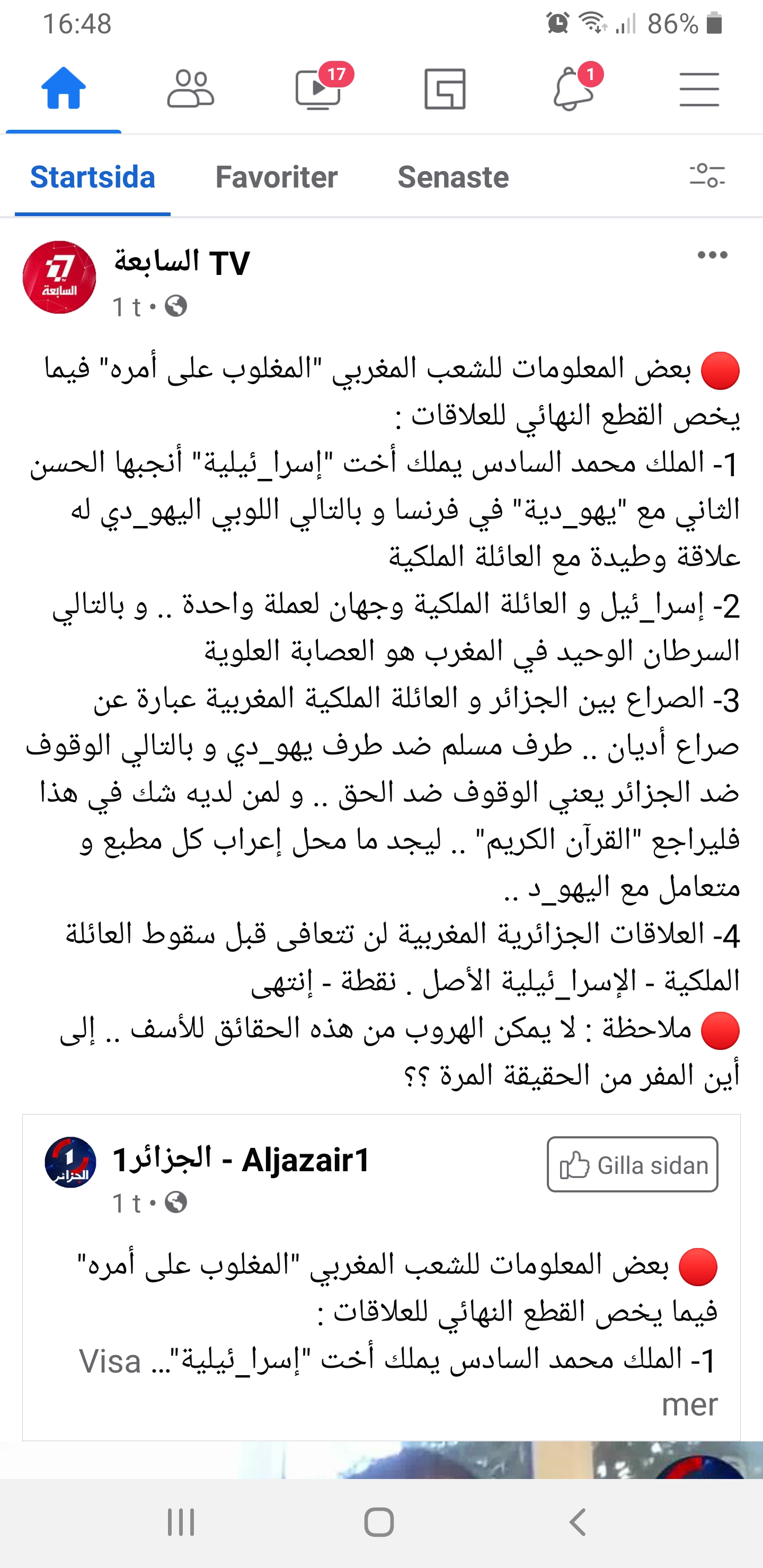The width and height of the screenshot is (763, 1568).
Task: Open the Marketplace tab
Action: 445,89
